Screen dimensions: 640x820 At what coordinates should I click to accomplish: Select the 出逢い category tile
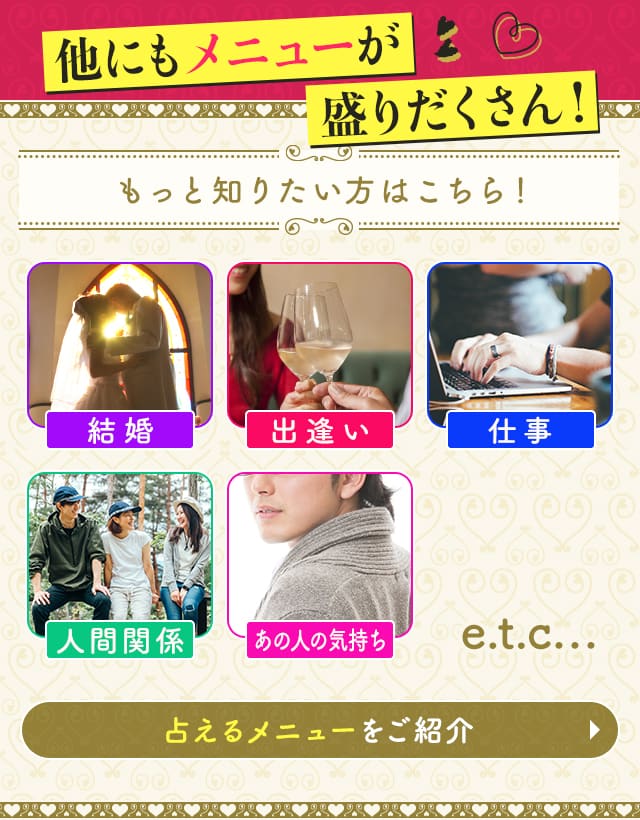pos(320,355)
